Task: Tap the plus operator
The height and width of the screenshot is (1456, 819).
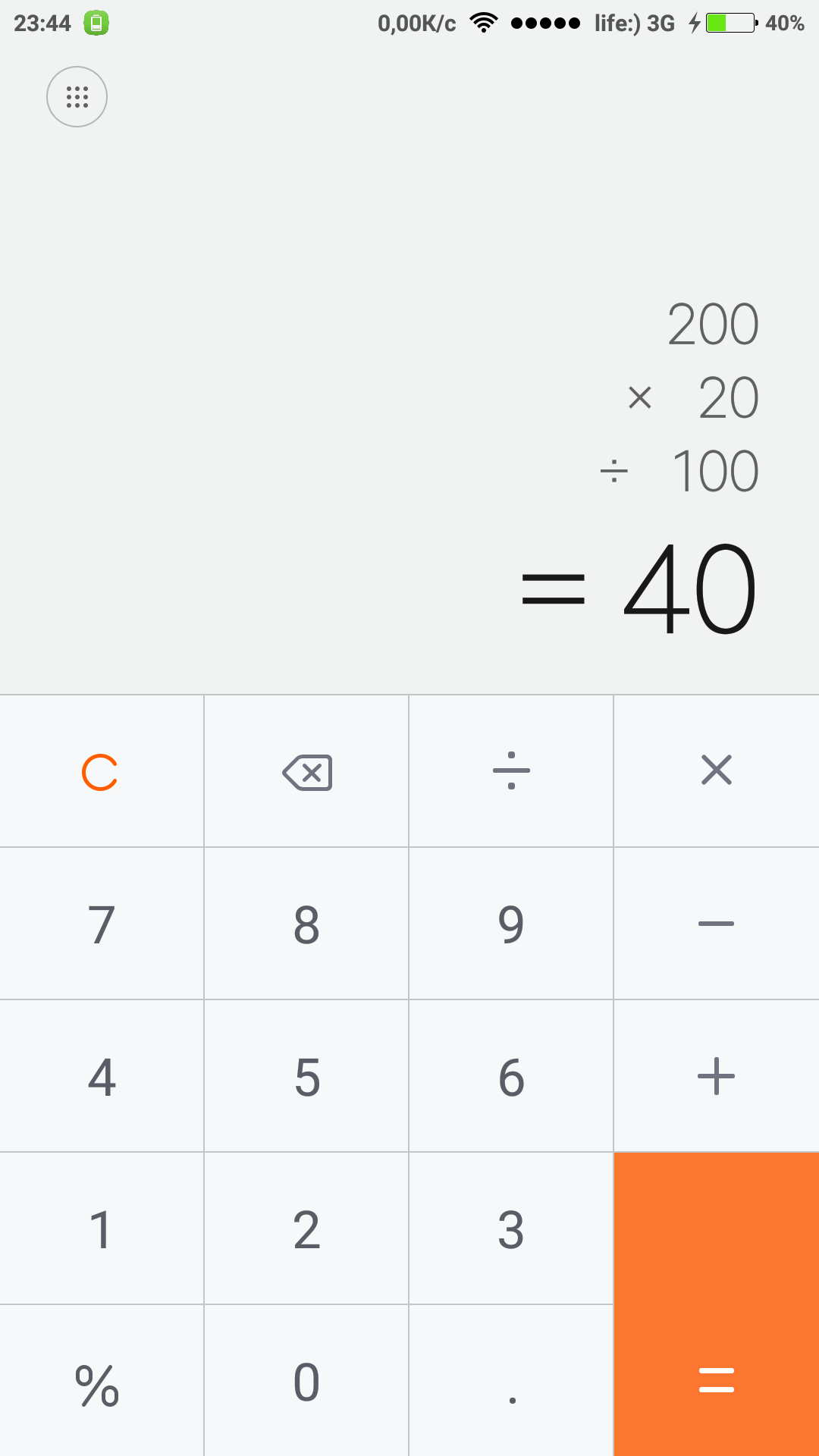Action: pos(717,1076)
